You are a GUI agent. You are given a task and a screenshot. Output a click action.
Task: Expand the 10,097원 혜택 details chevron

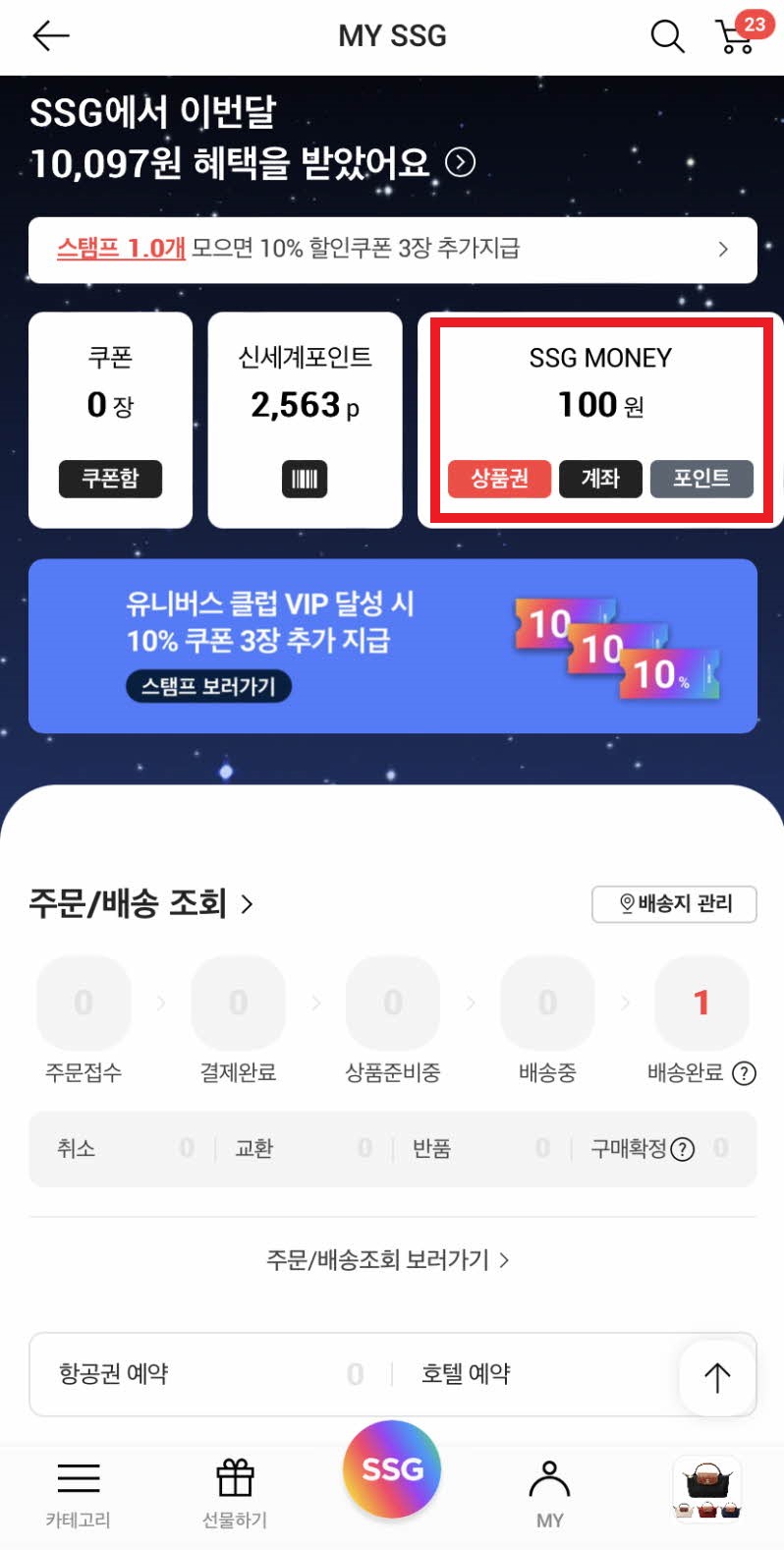point(458,160)
